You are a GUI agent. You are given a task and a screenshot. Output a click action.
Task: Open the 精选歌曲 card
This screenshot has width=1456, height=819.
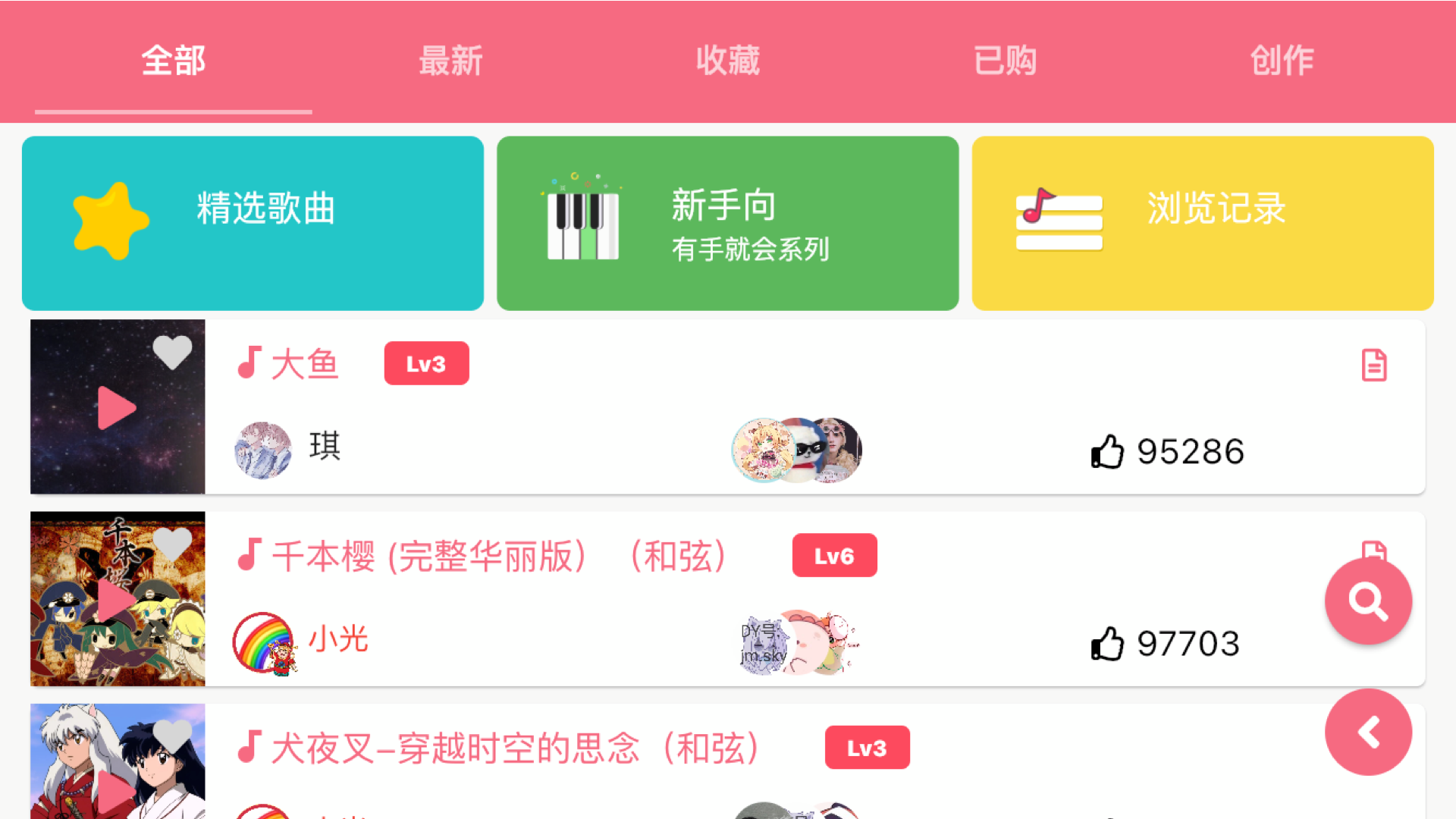(x=253, y=223)
